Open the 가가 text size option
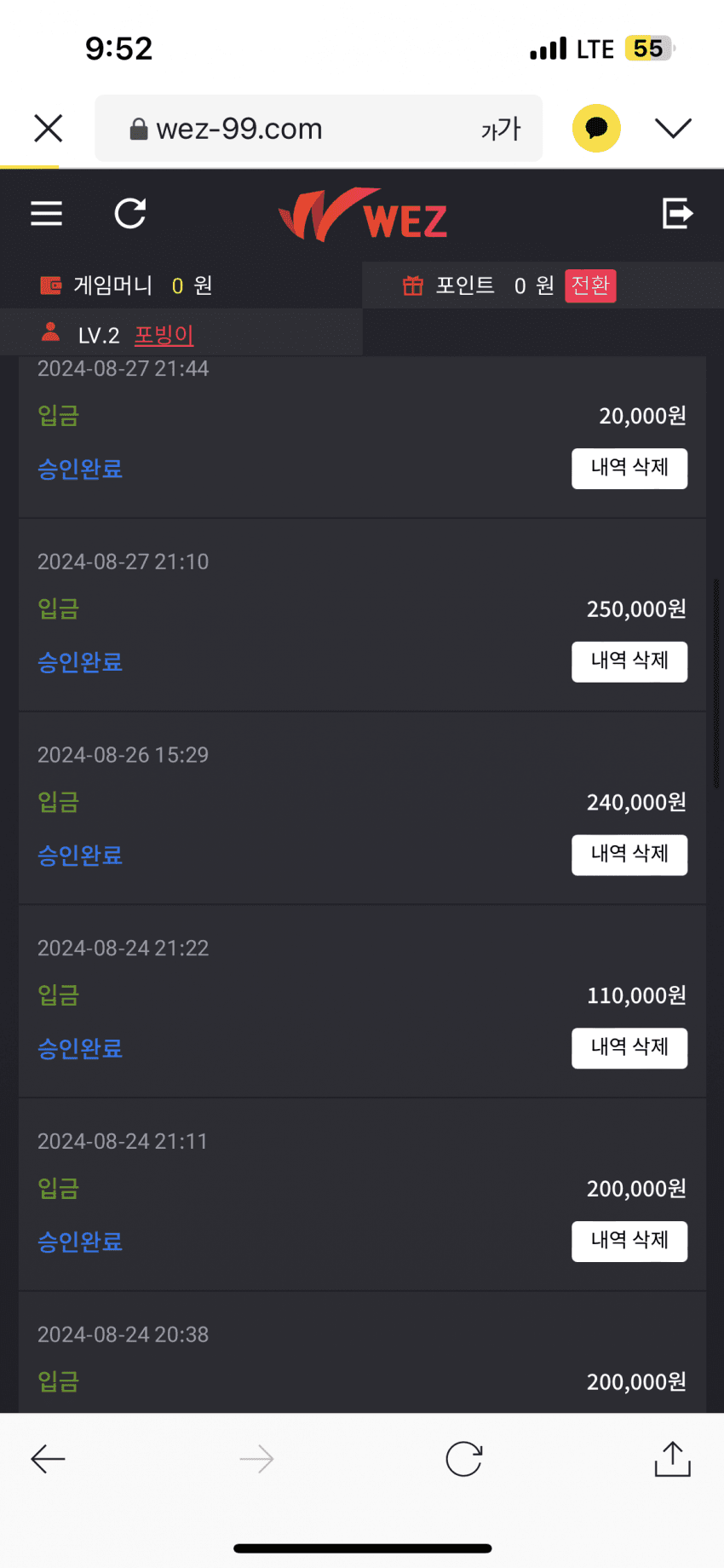 500,129
